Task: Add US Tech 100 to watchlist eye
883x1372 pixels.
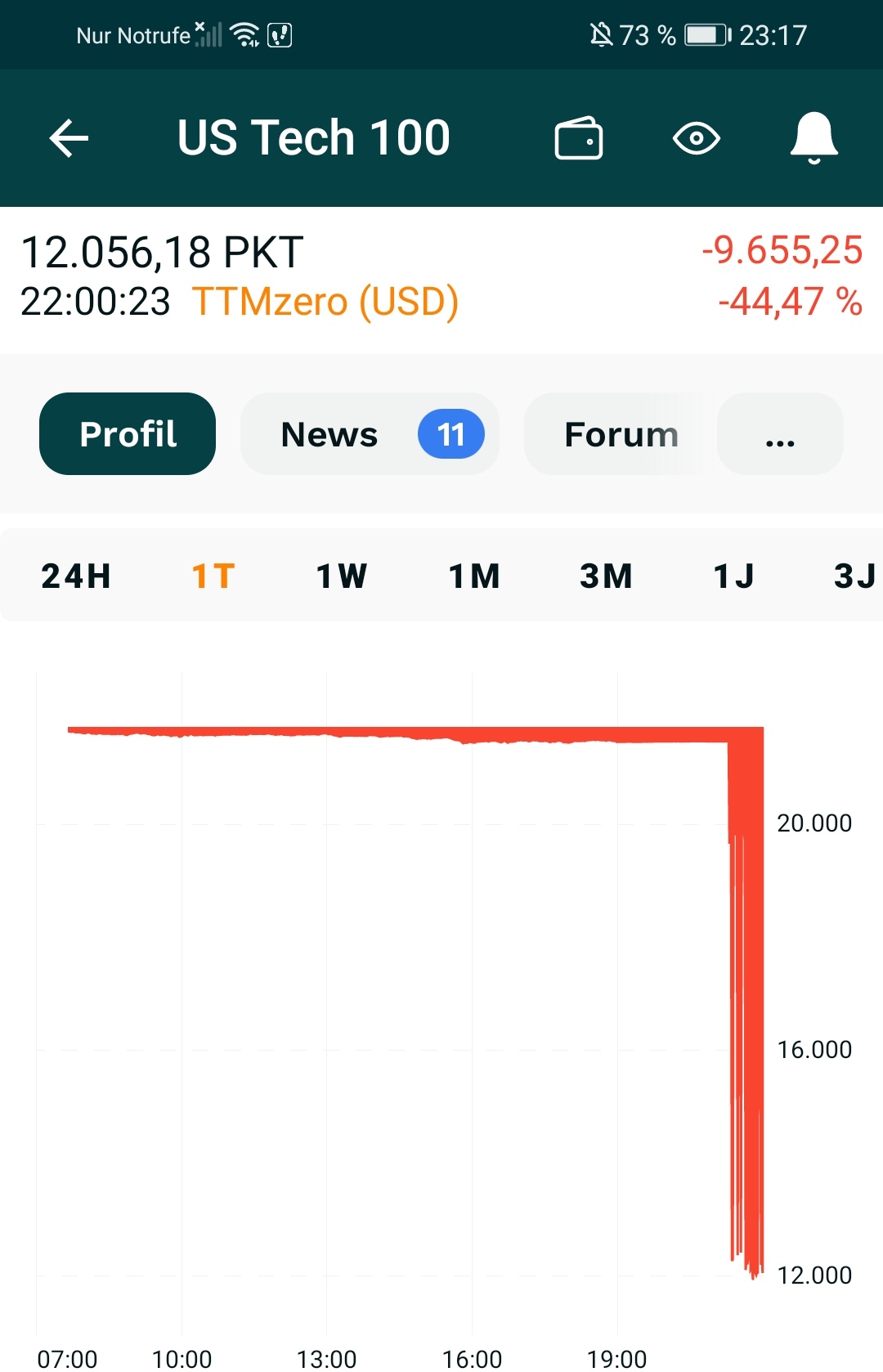Action: 696,138
